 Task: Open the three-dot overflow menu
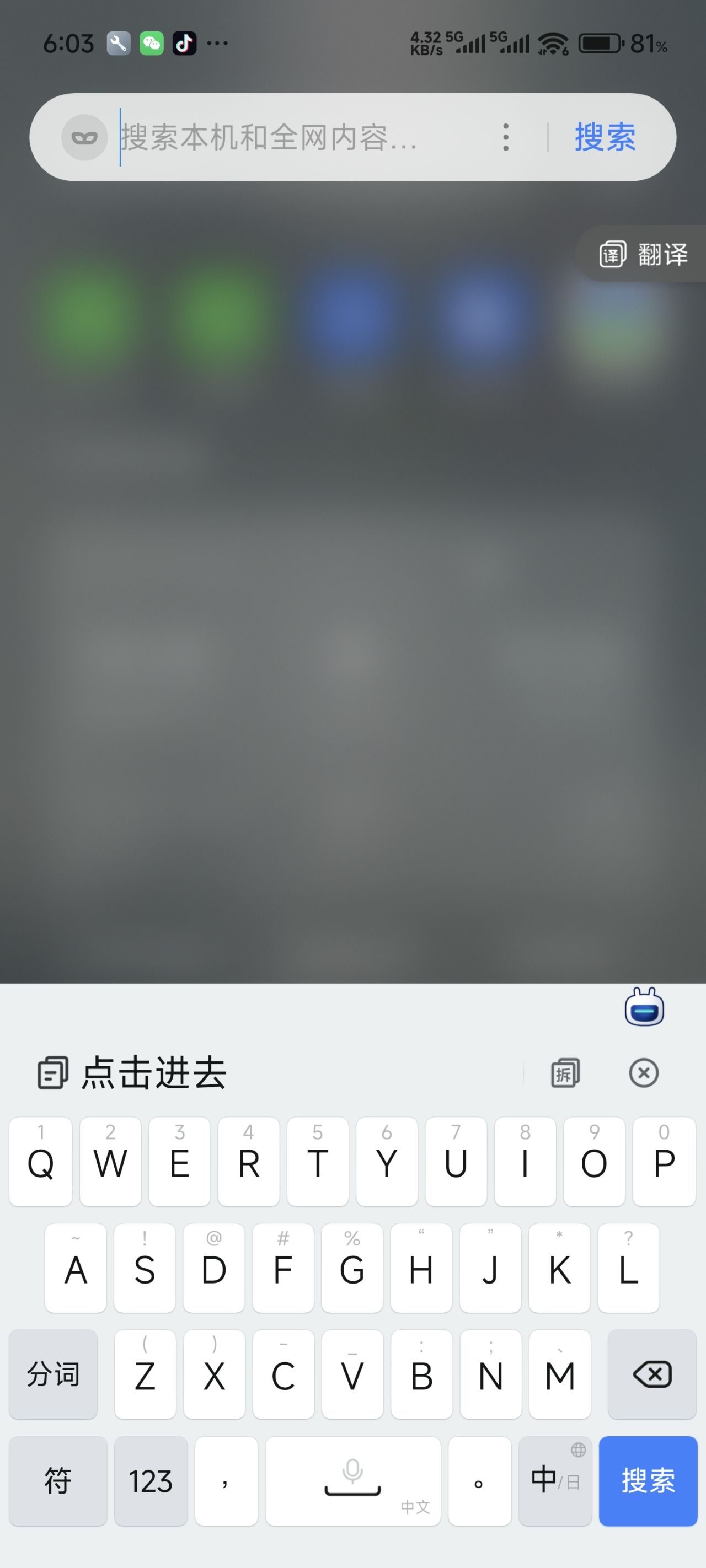pos(506,138)
